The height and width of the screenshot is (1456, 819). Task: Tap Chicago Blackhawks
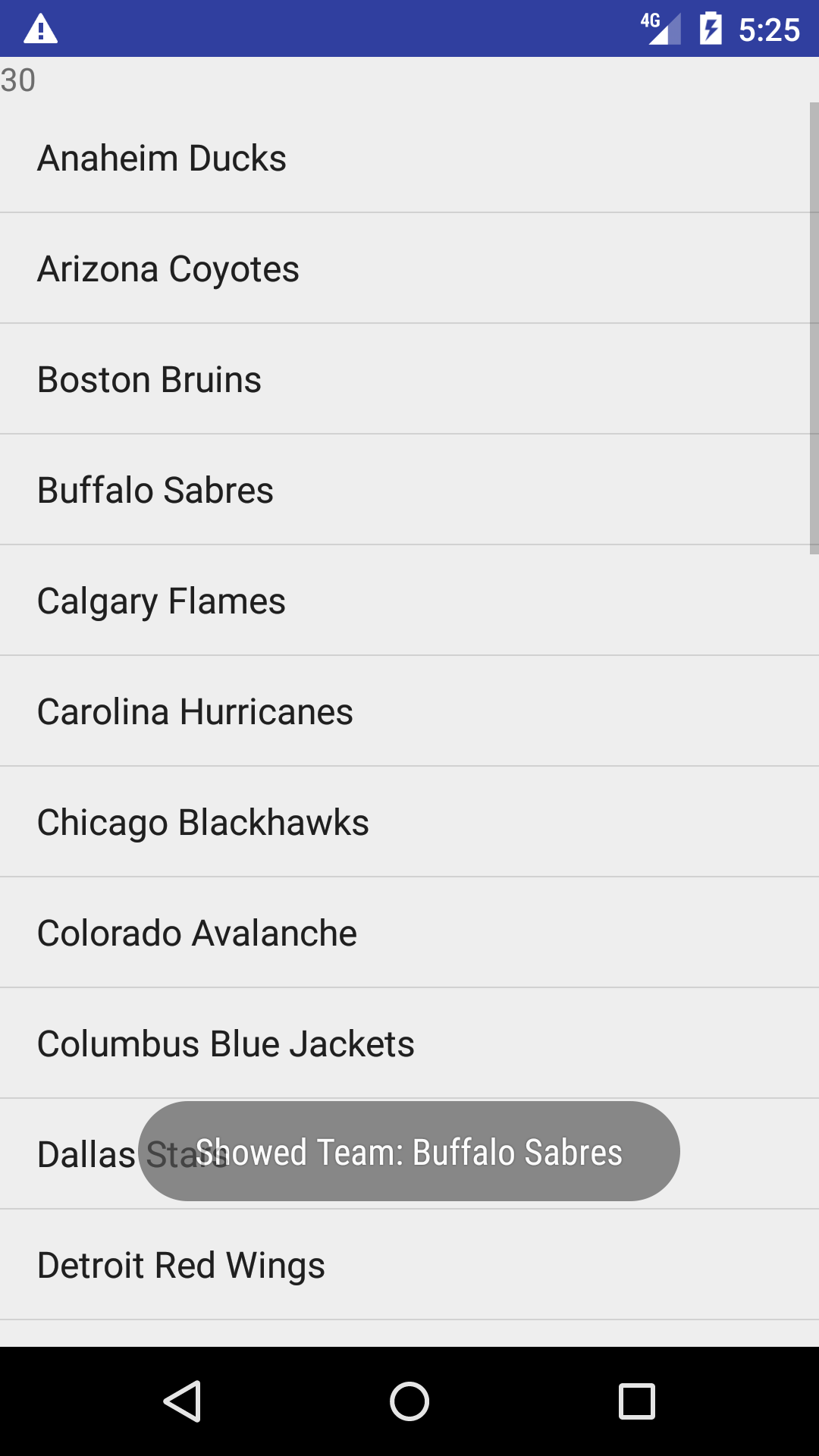pyautogui.click(x=409, y=822)
